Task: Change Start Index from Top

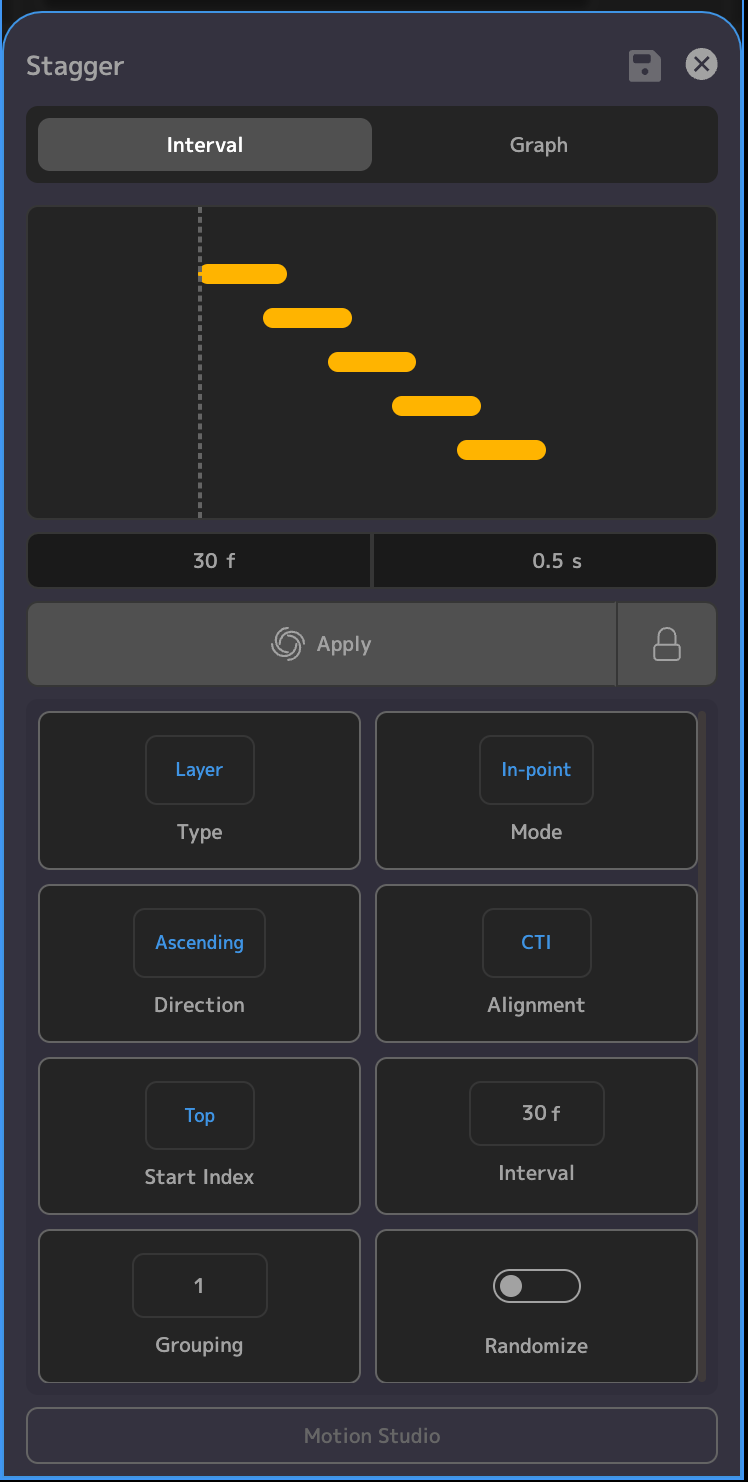Action: pos(199,1116)
